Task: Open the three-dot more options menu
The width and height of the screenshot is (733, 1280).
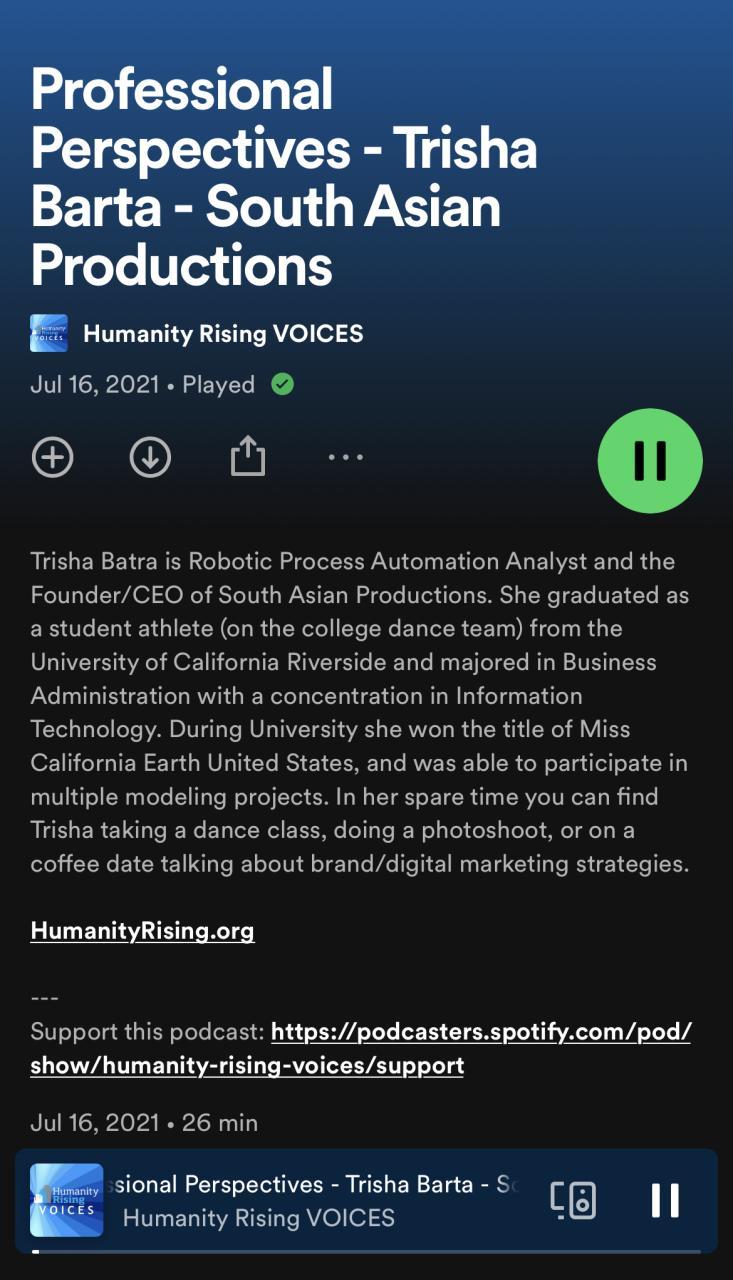Action: tap(346, 458)
